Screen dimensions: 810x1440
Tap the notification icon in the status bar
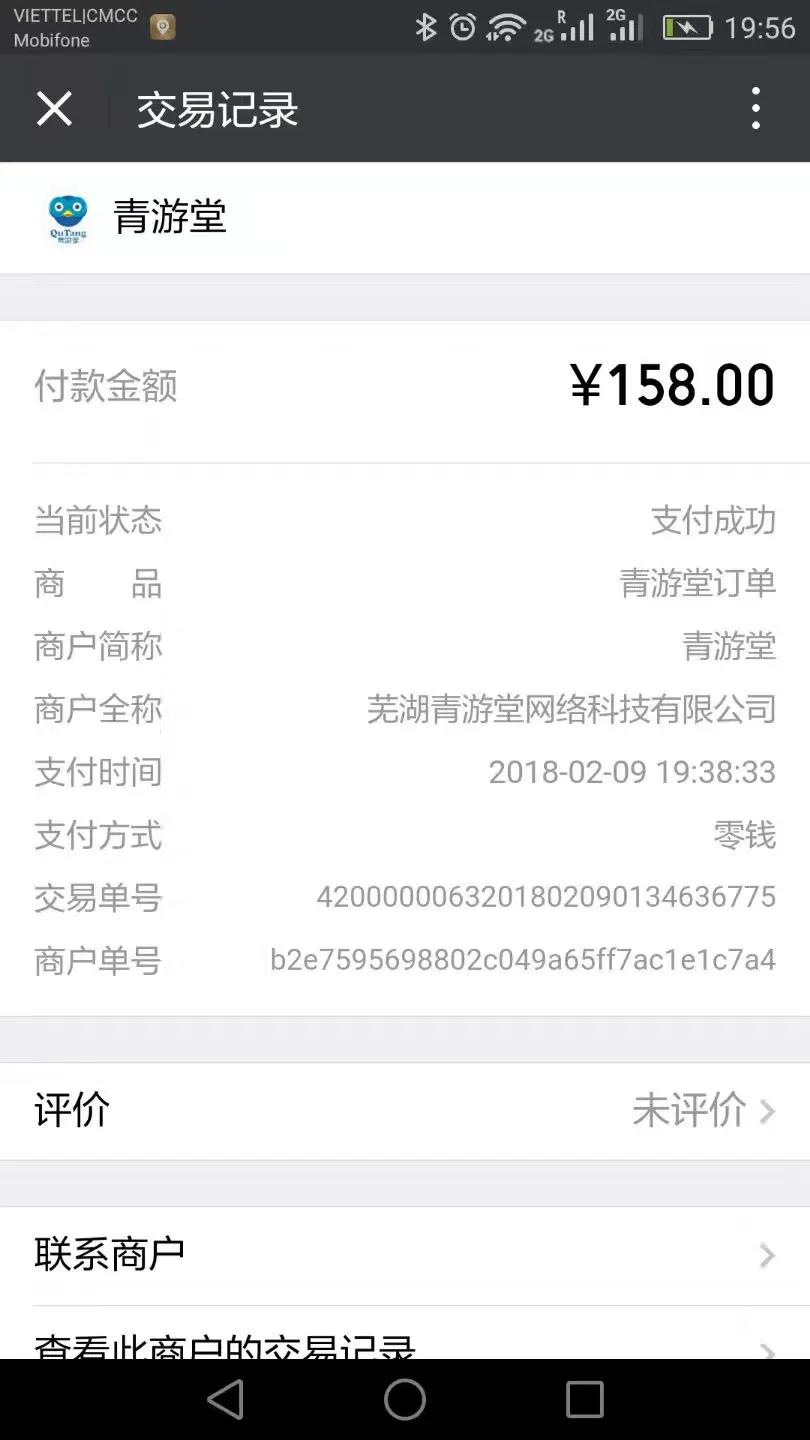click(x=163, y=27)
